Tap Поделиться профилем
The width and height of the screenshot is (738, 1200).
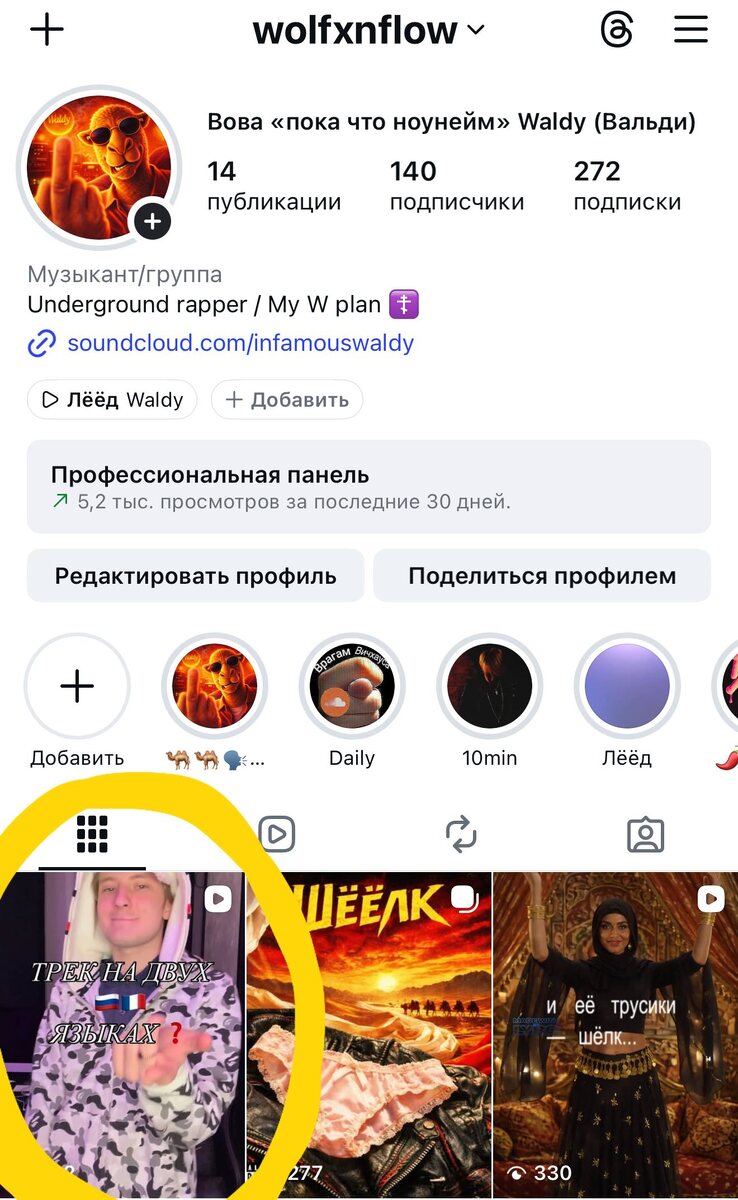(x=541, y=576)
